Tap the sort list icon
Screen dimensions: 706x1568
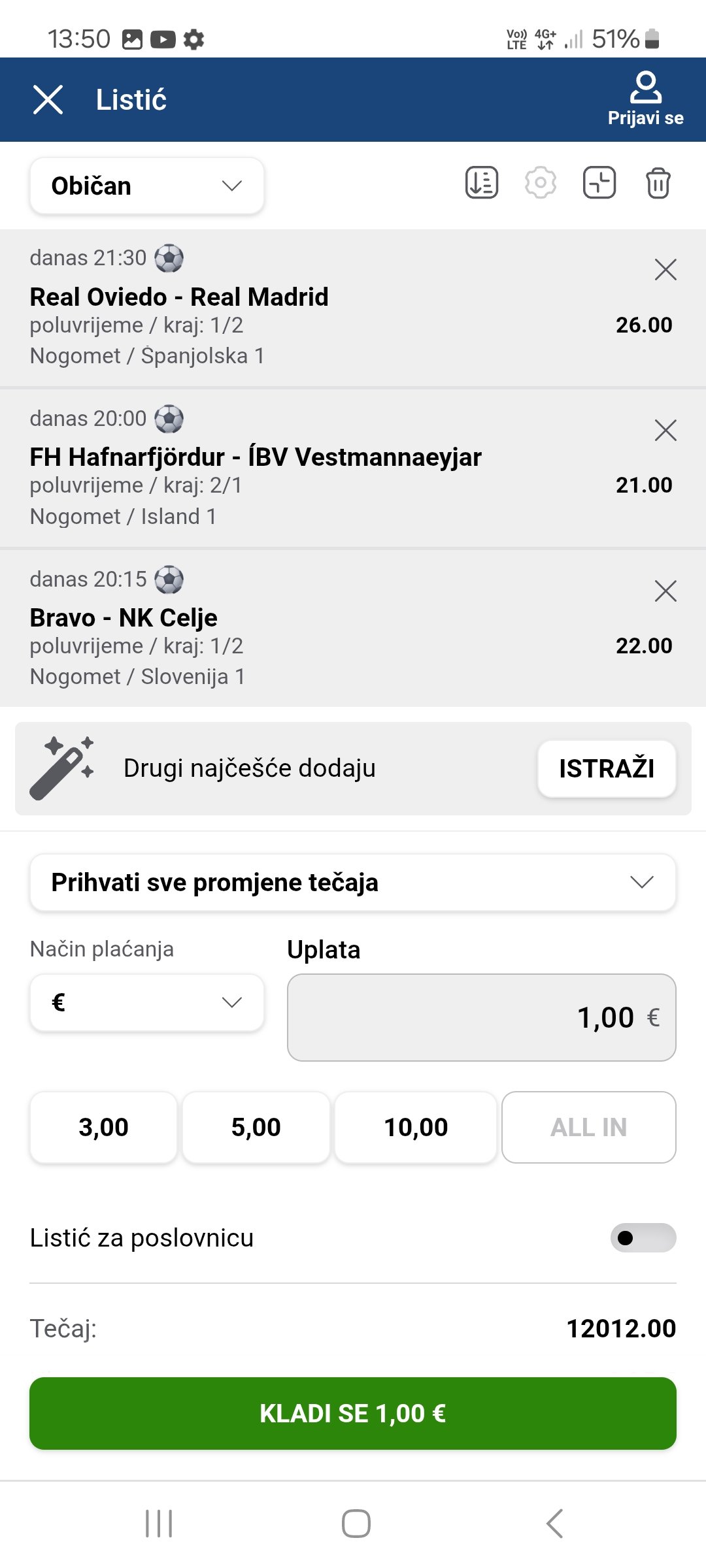pos(482,182)
